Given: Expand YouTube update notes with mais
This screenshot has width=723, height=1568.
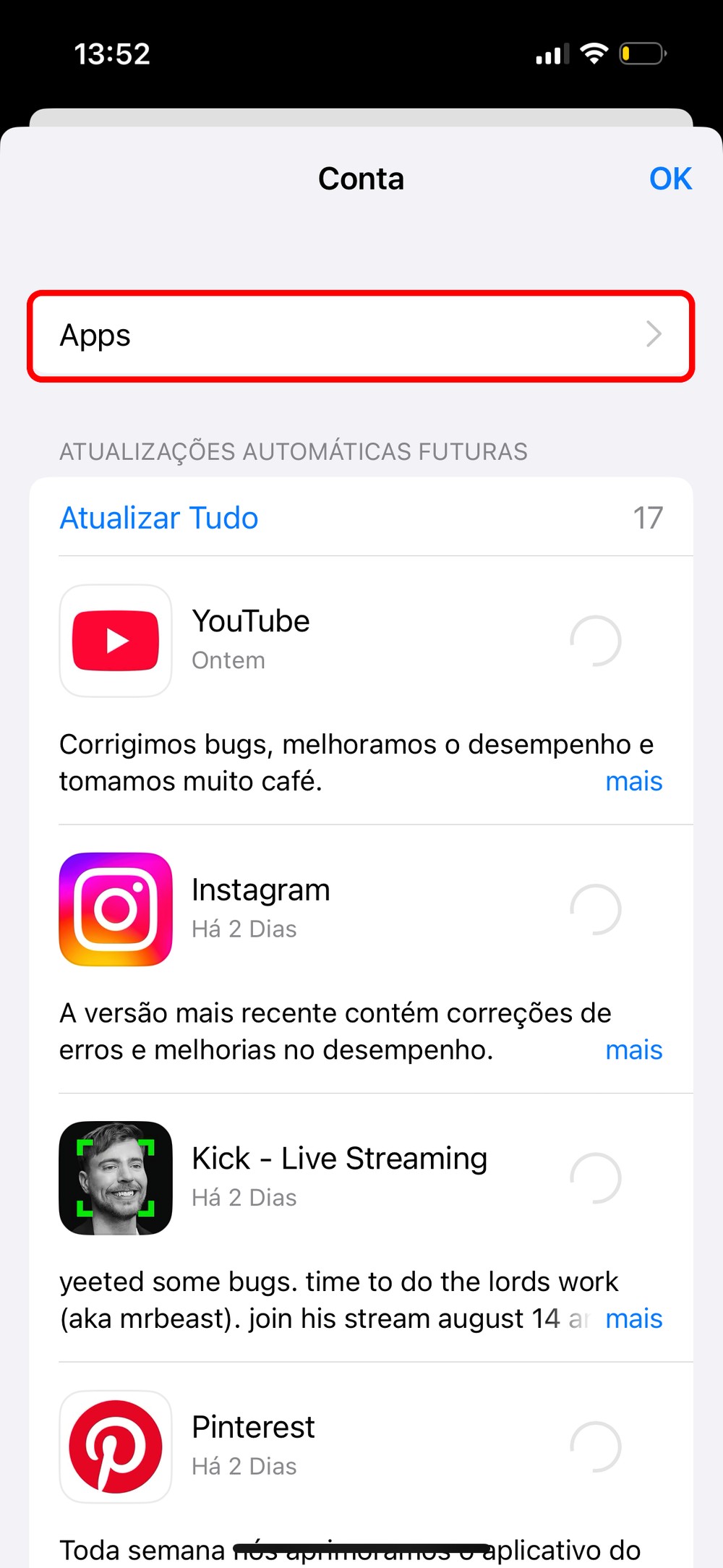Looking at the screenshot, I should click(633, 781).
